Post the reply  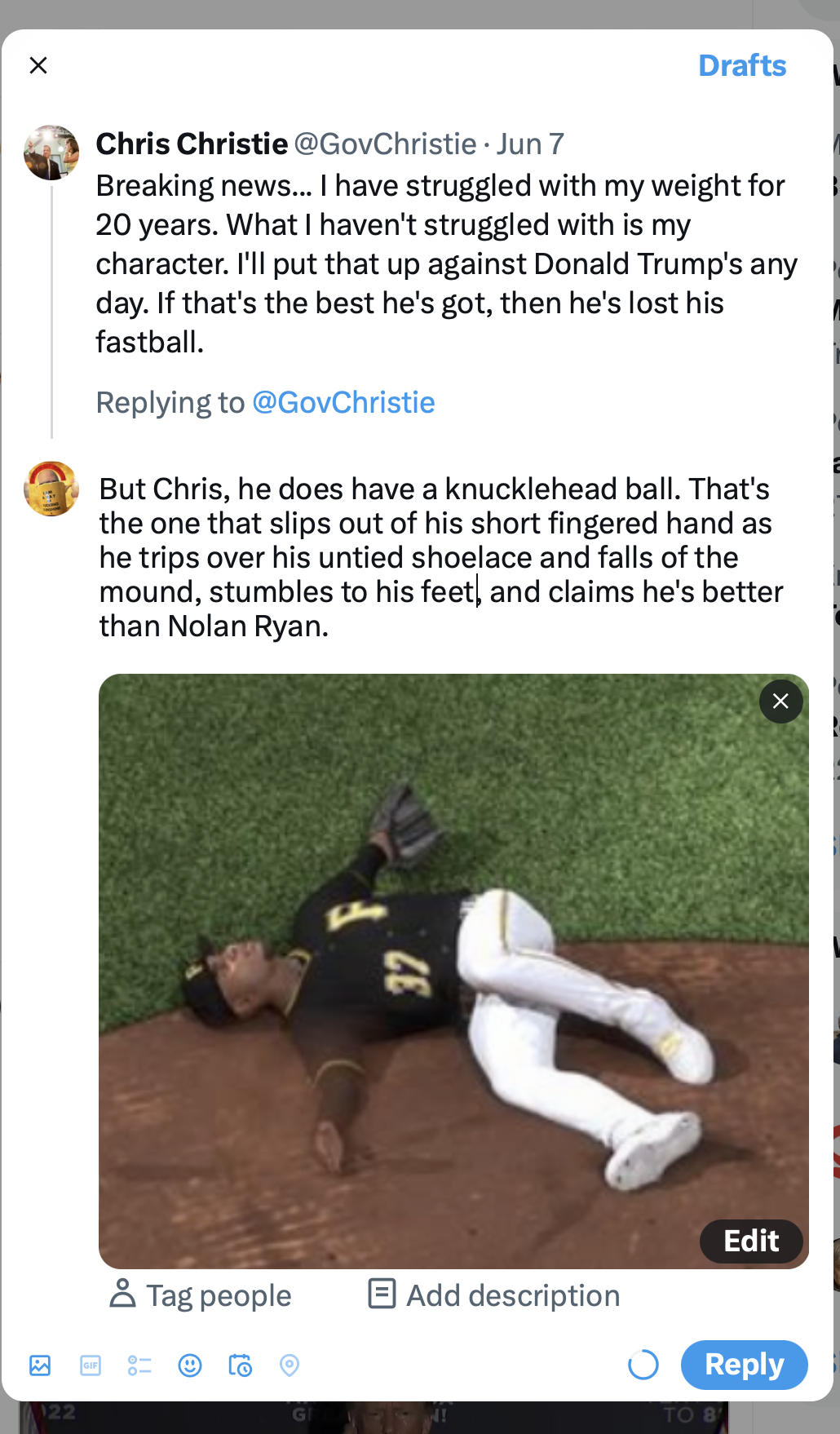[744, 1364]
